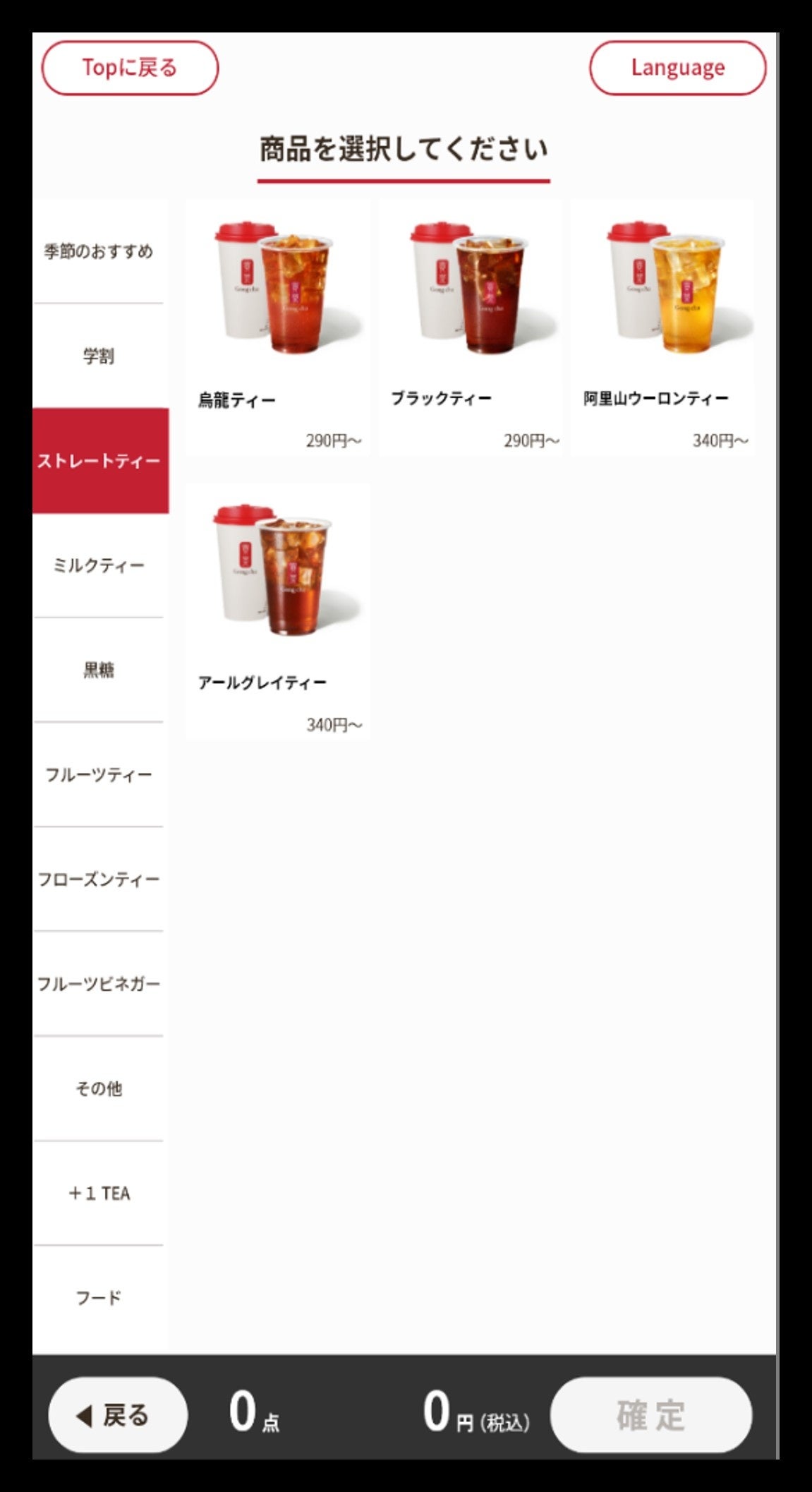812x1492 pixels.
Task: Go back with the 戻る button
Action: coord(118,1414)
